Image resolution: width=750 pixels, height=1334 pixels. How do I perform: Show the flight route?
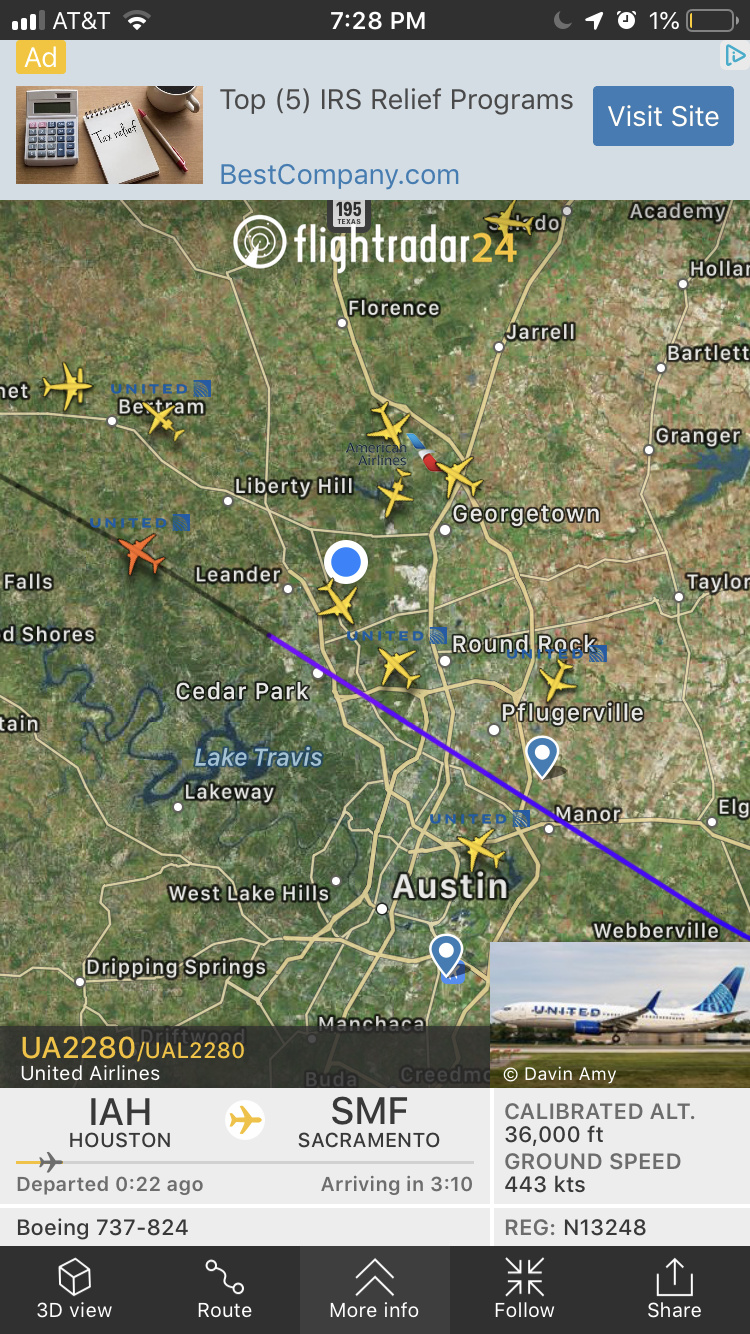[x=224, y=1289]
